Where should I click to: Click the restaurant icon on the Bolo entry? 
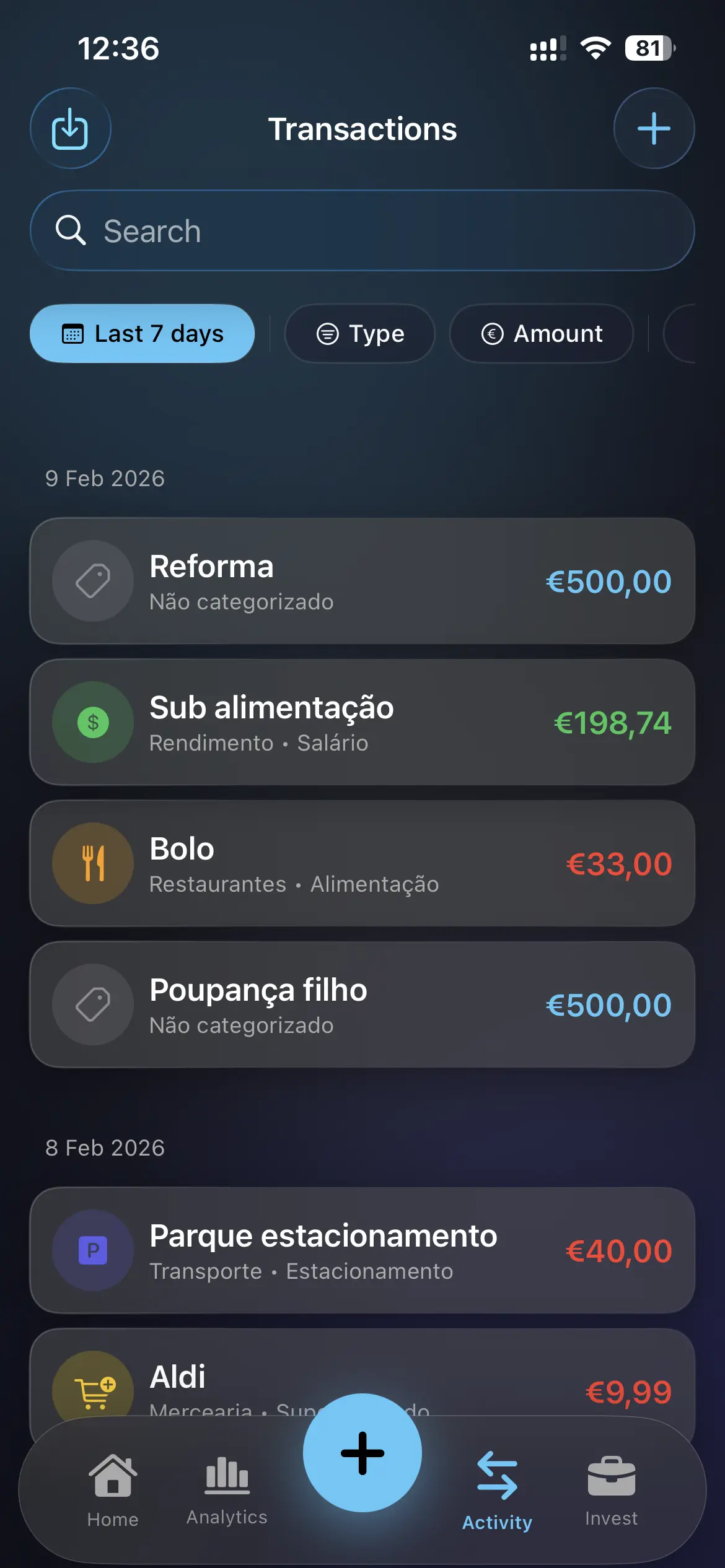coord(92,863)
